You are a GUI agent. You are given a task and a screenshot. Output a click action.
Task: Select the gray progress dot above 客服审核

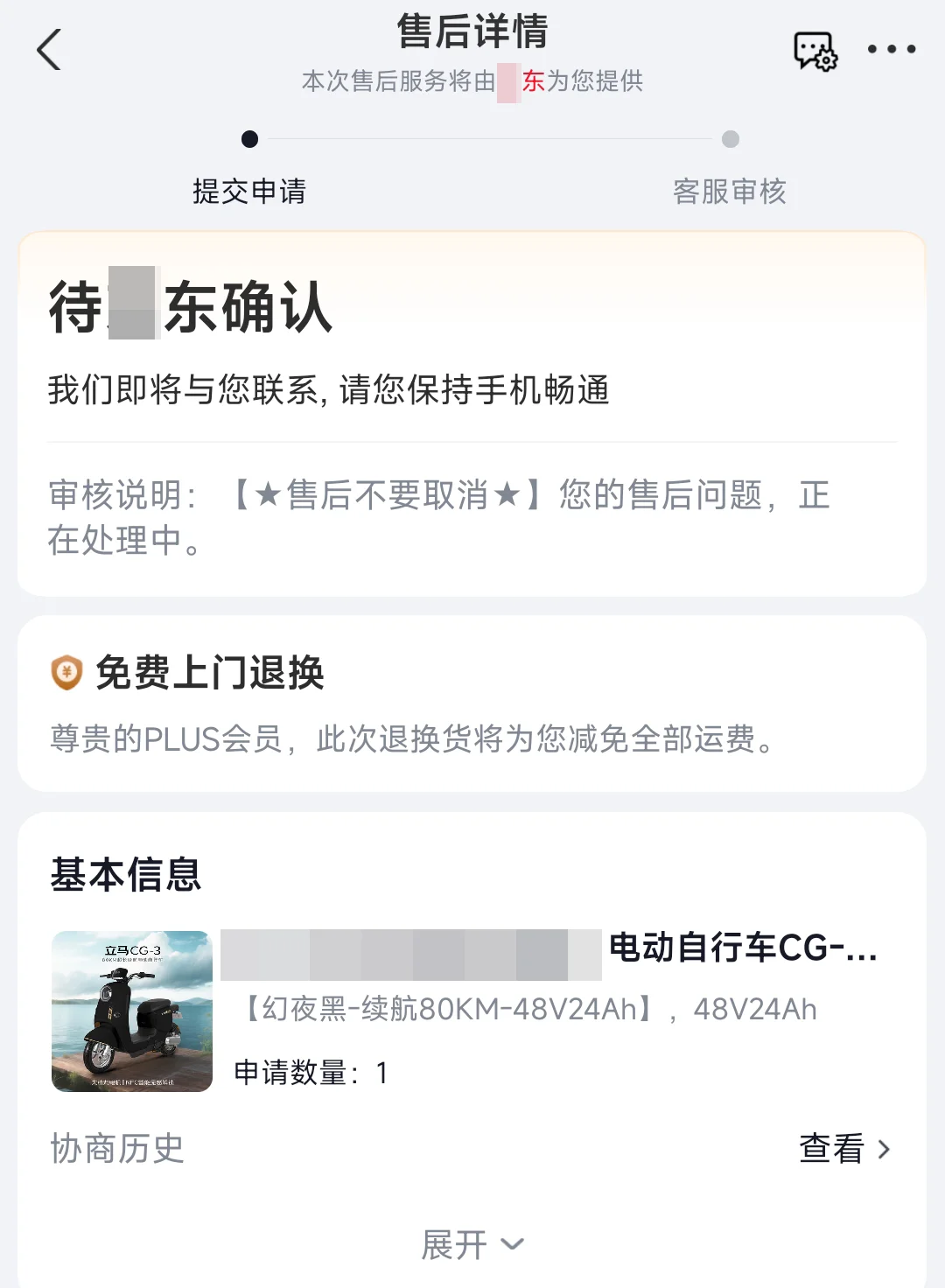point(731,138)
